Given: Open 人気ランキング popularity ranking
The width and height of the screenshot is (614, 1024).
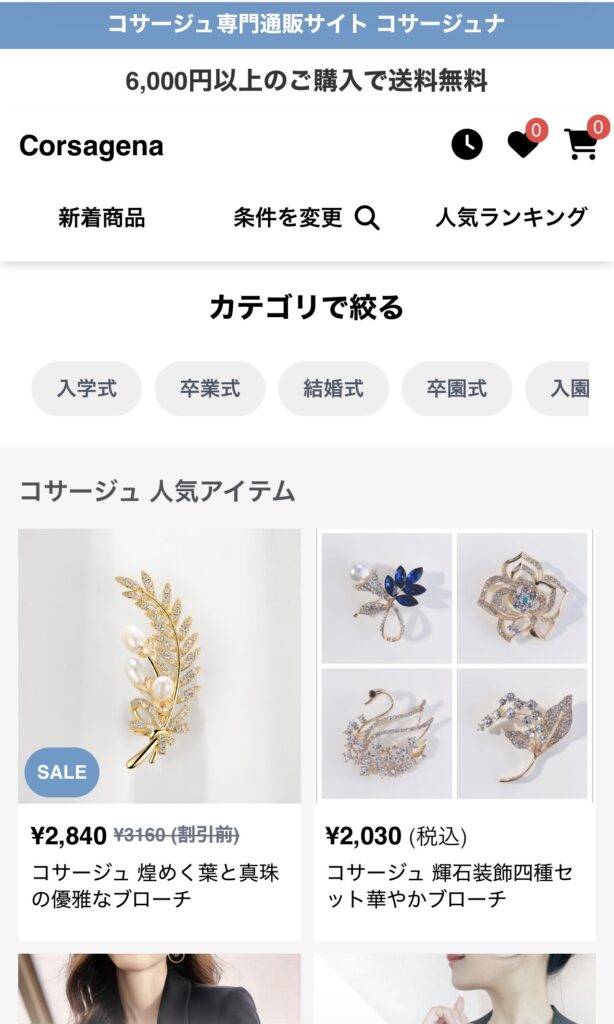Looking at the screenshot, I should pos(511,217).
